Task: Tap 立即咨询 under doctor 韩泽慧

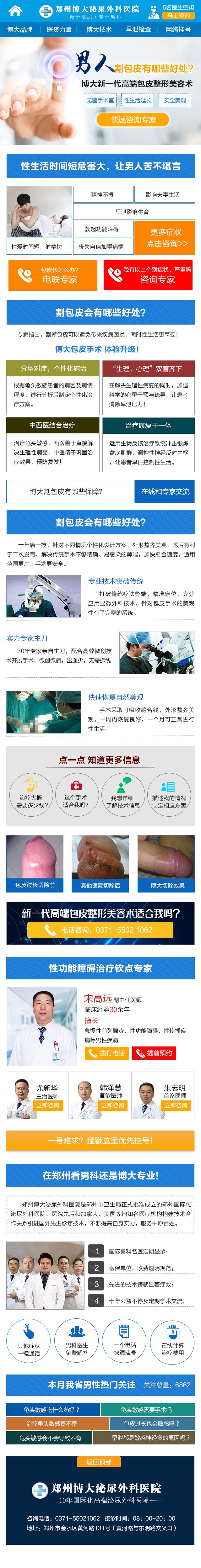Action: pos(114,1105)
